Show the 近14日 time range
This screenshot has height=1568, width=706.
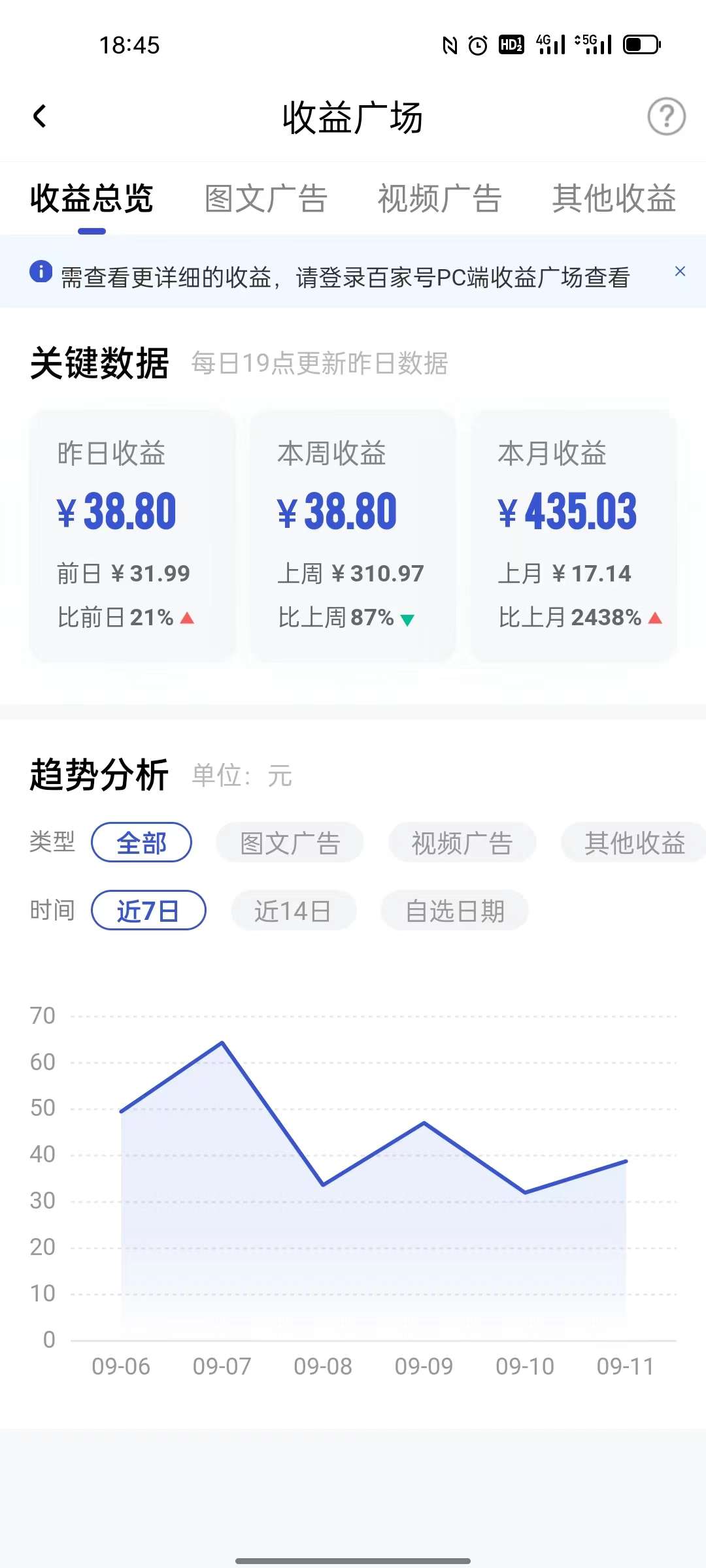(x=294, y=910)
